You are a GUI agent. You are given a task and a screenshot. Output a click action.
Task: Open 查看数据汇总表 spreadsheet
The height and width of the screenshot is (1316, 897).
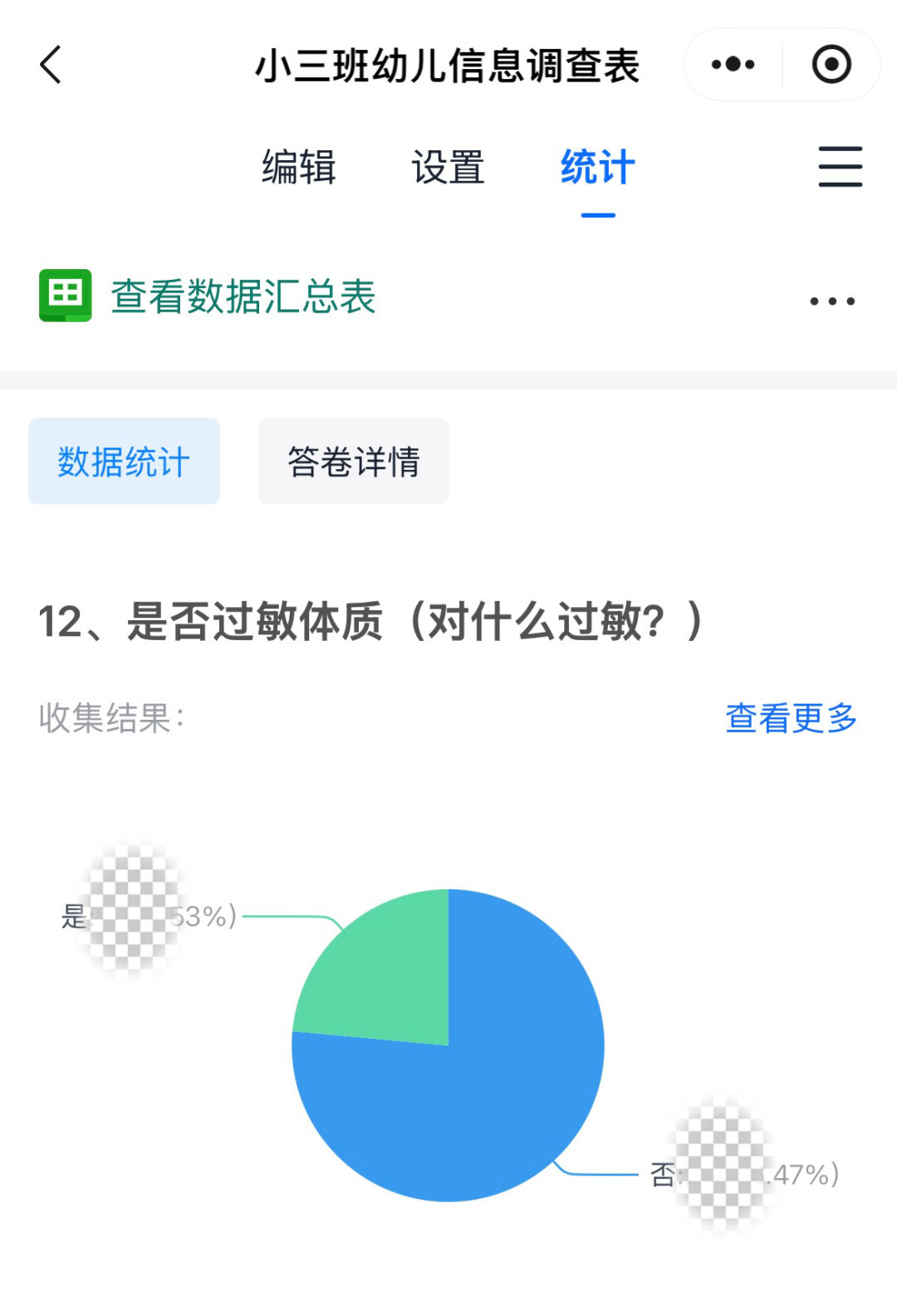click(x=243, y=296)
